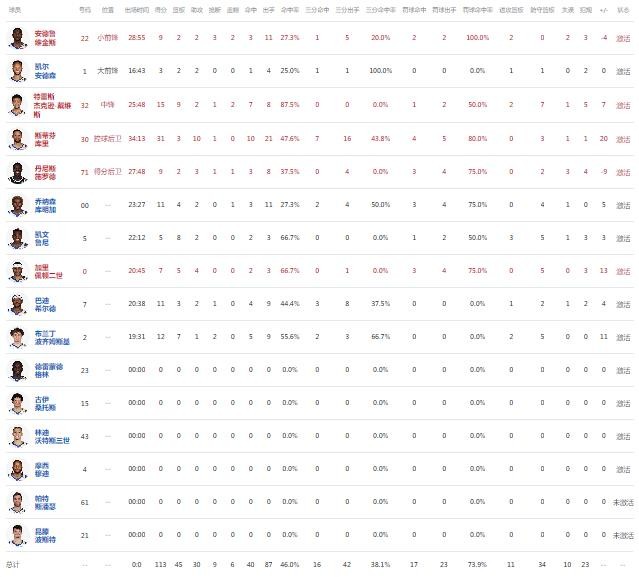Select 丹尼斯 施罗德 player link

tap(45, 170)
